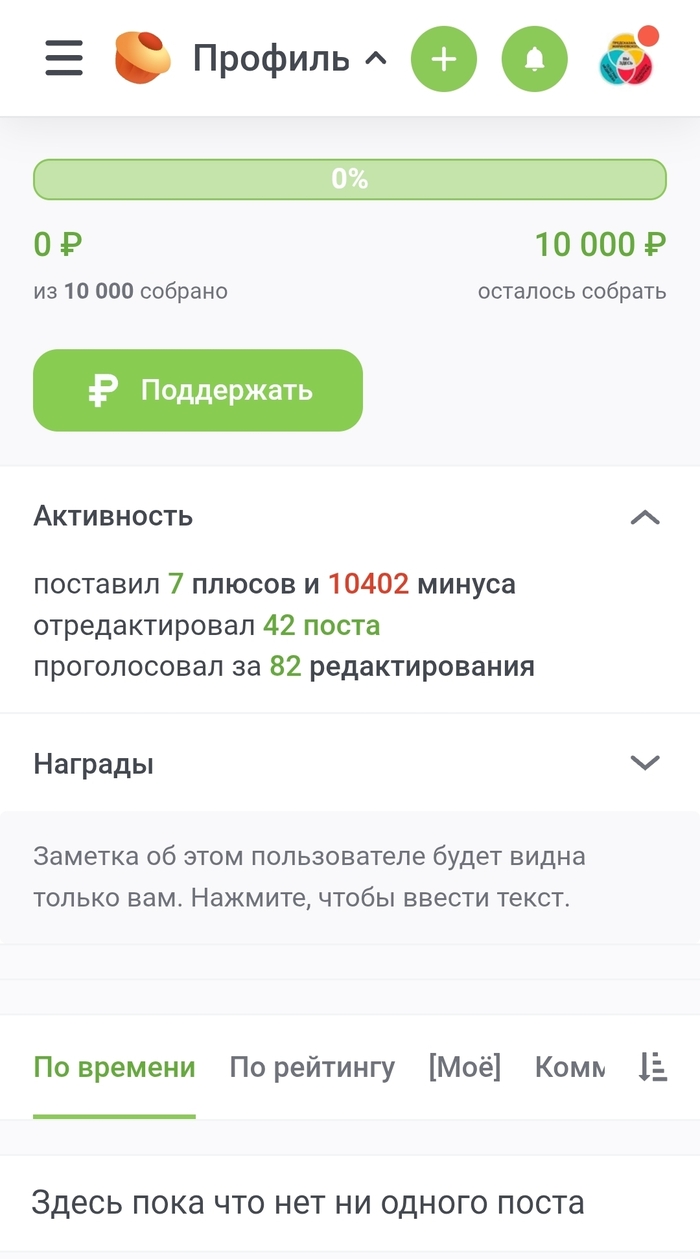Image resolution: width=700 pixels, height=1259 pixels.
Task: Open the user avatar menu
Action: pos(627,59)
